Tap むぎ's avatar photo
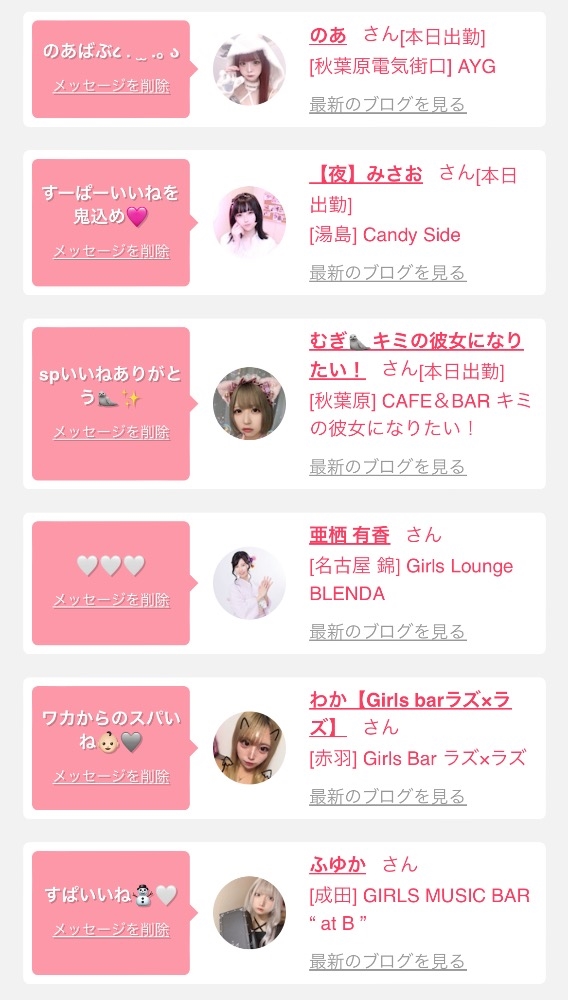The height and width of the screenshot is (1000, 568). click(249, 403)
